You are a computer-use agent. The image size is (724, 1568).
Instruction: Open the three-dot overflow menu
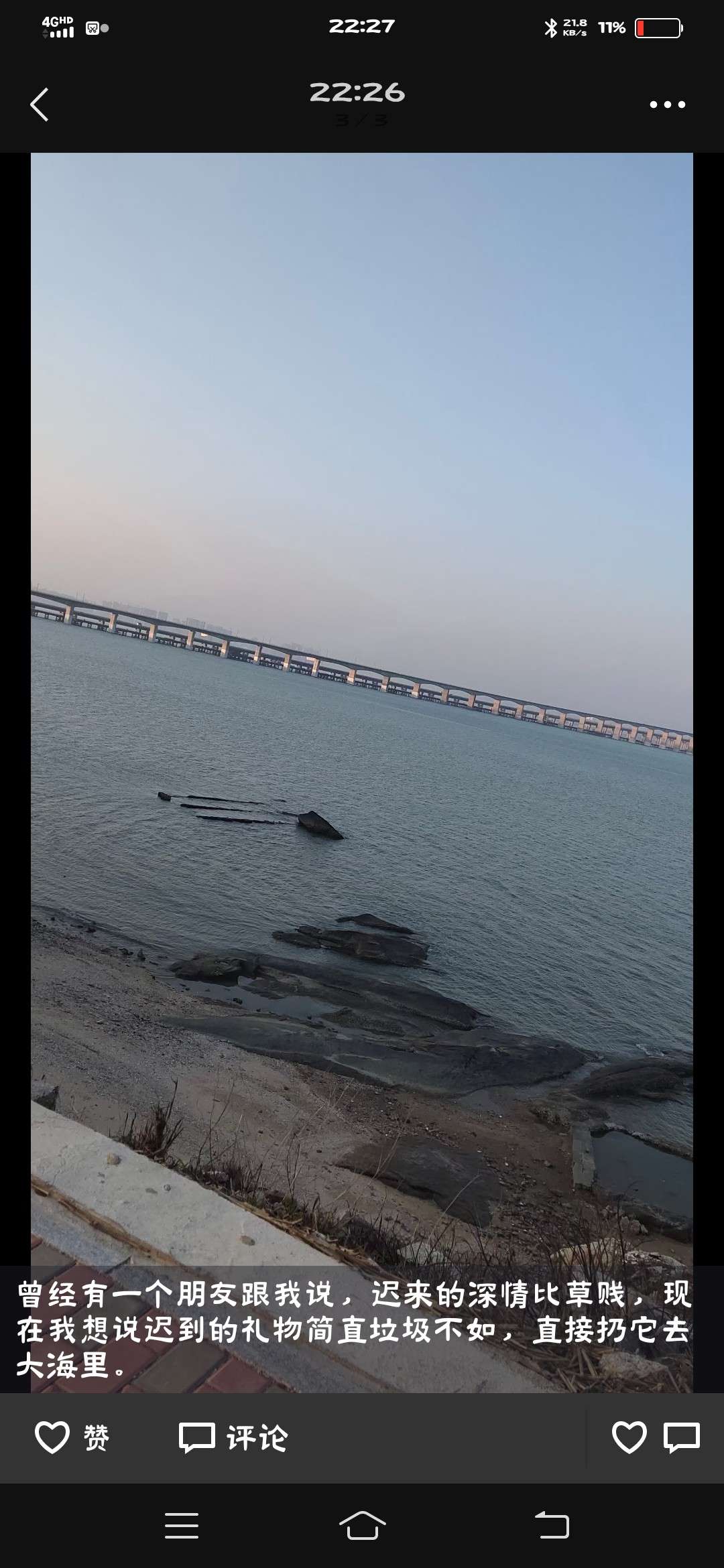pyautogui.click(x=667, y=105)
